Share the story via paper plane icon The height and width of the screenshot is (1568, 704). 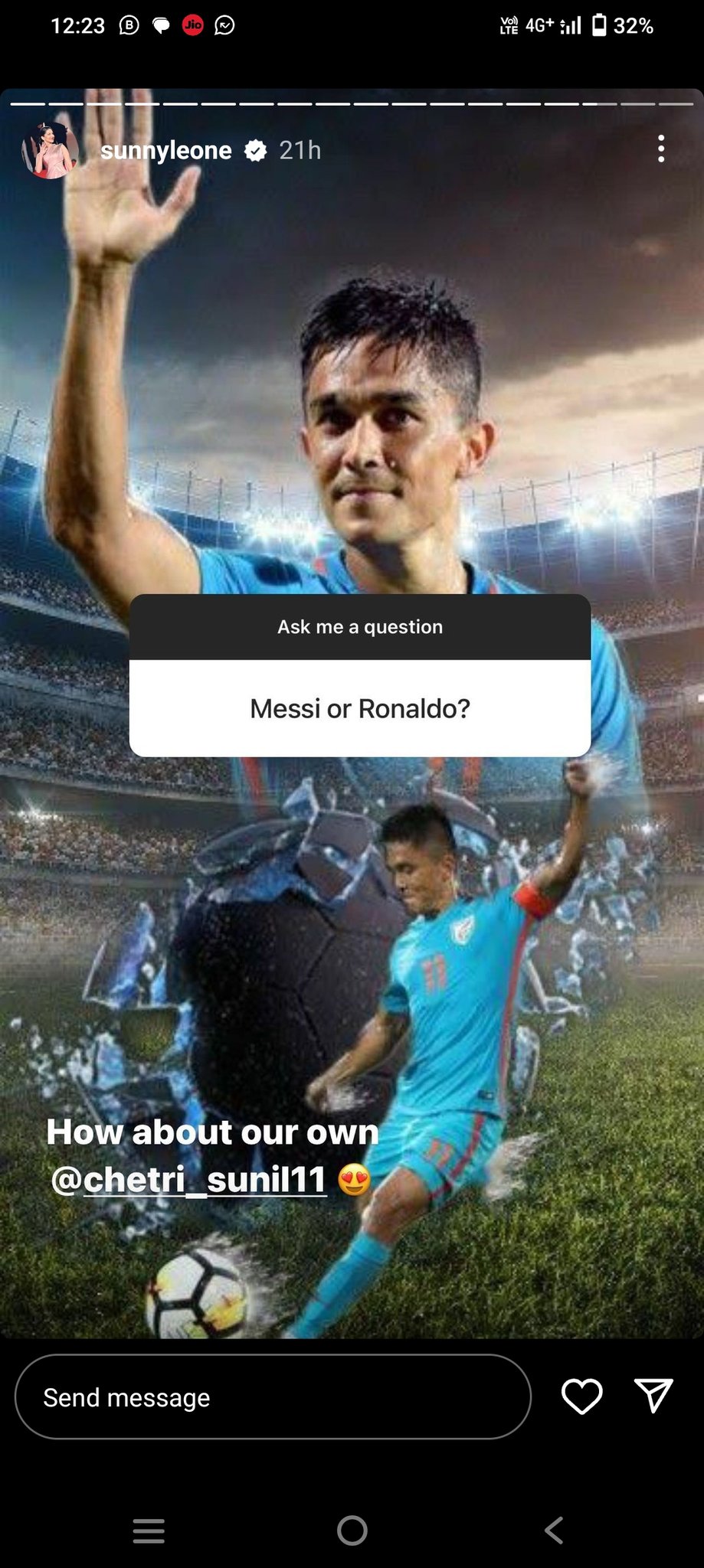(x=653, y=1396)
